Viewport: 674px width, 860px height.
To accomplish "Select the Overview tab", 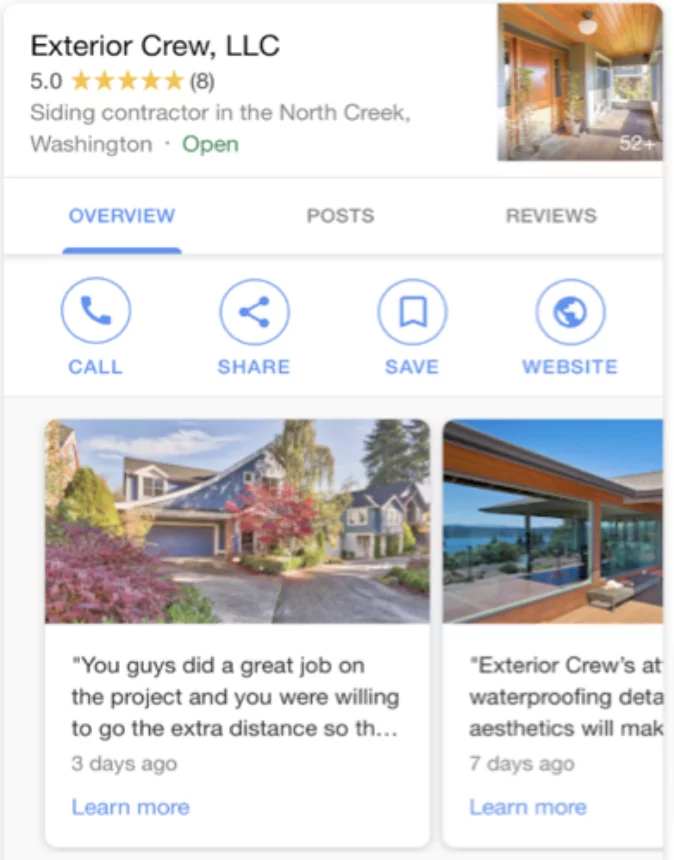I will (x=122, y=216).
